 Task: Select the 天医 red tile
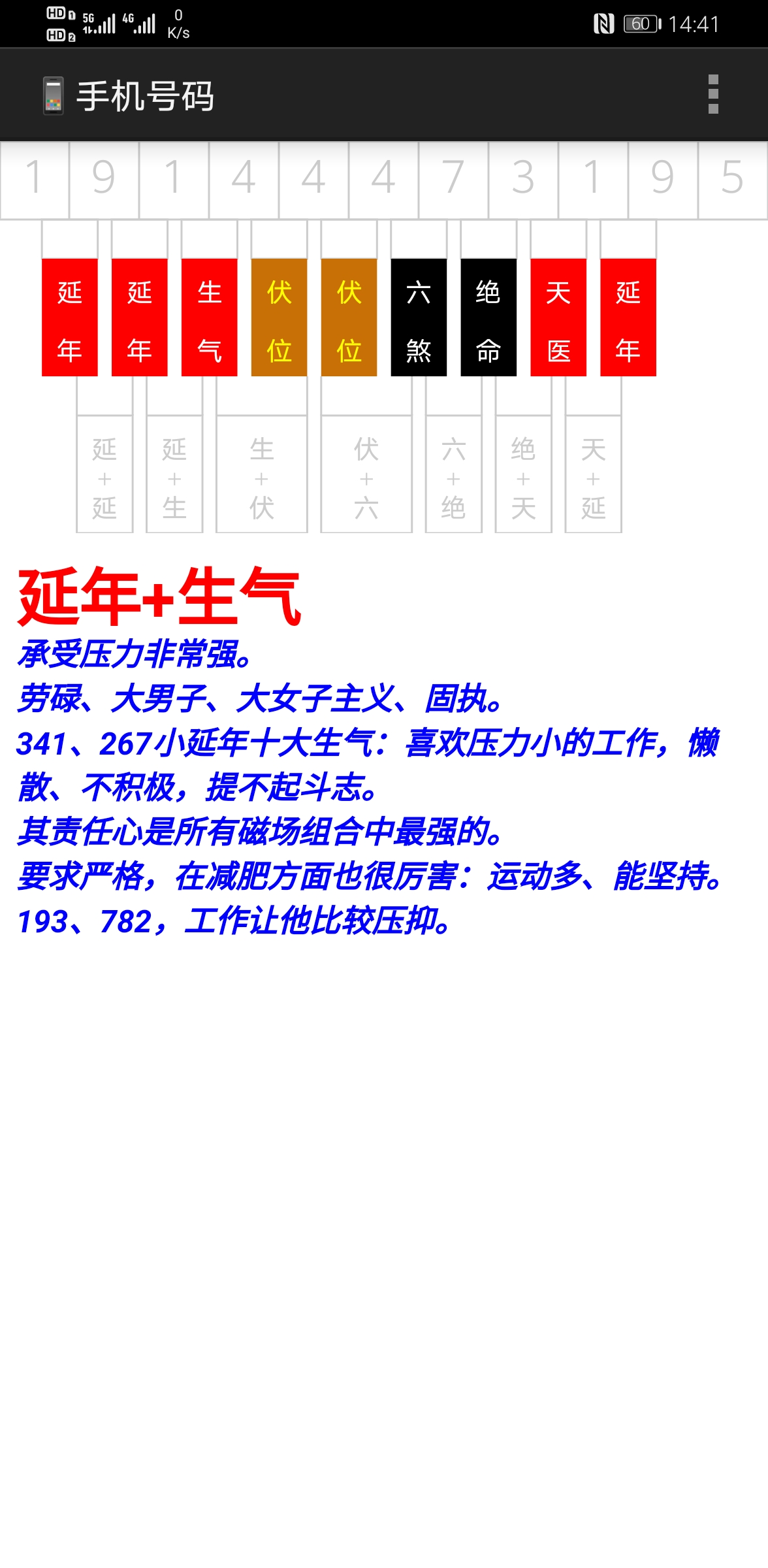[x=558, y=318]
